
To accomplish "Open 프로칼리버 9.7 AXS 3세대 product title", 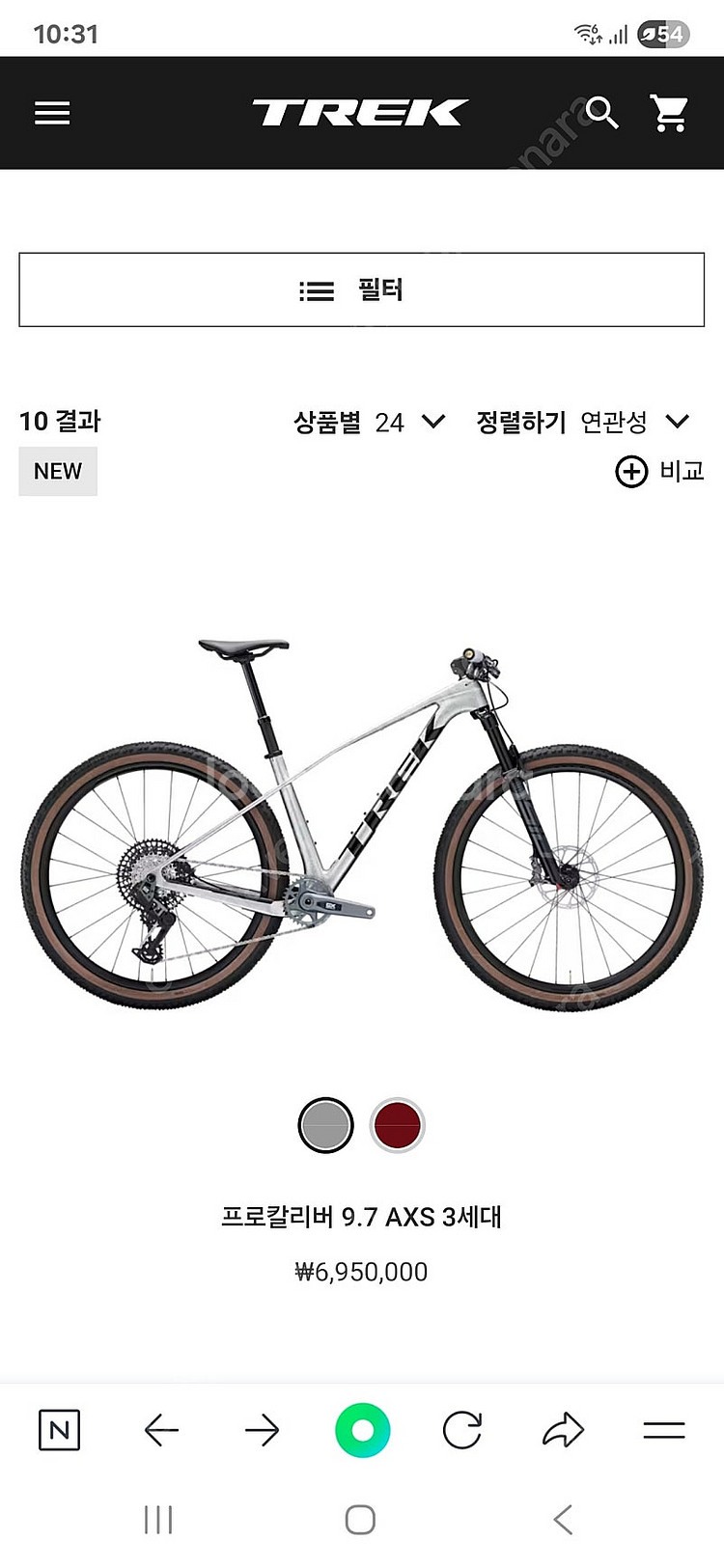I will click(x=361, y=1217).
